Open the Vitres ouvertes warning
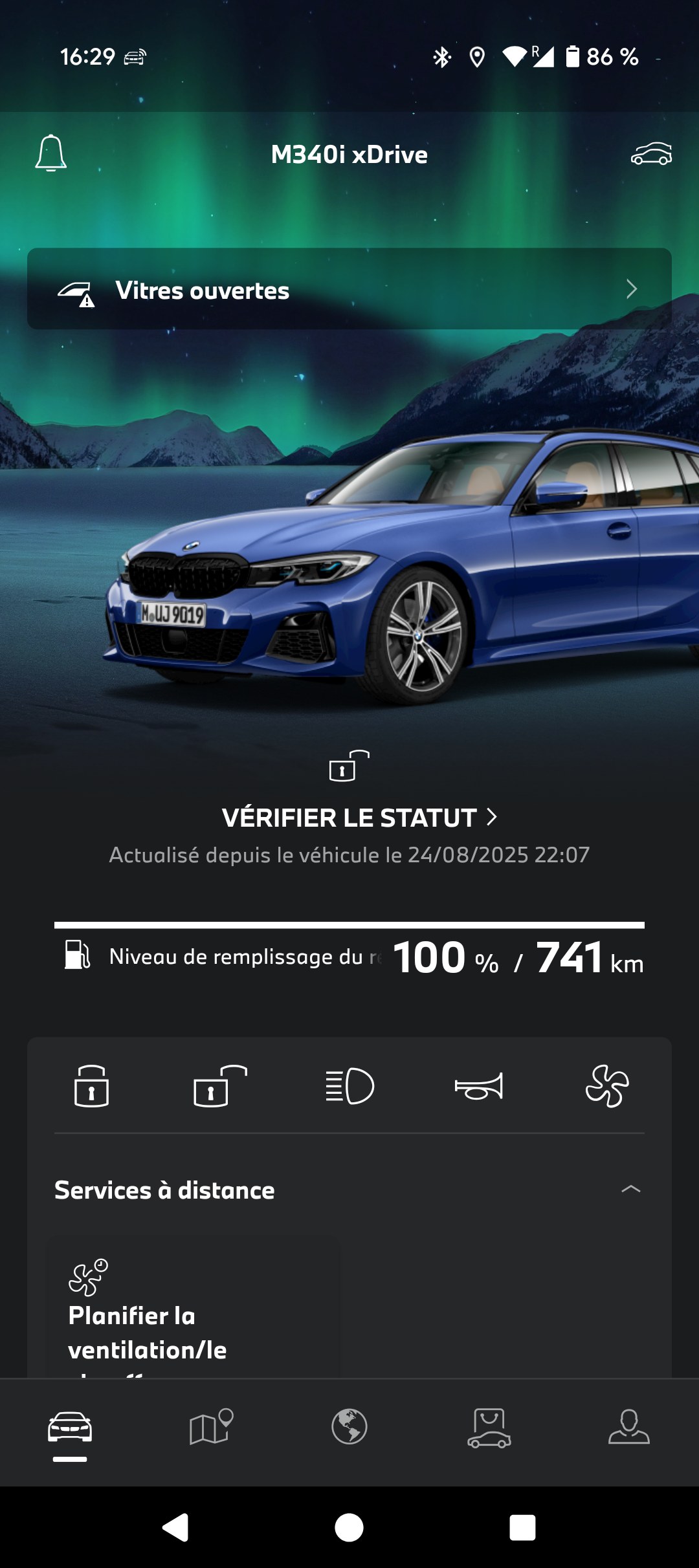 click(349, 289)
